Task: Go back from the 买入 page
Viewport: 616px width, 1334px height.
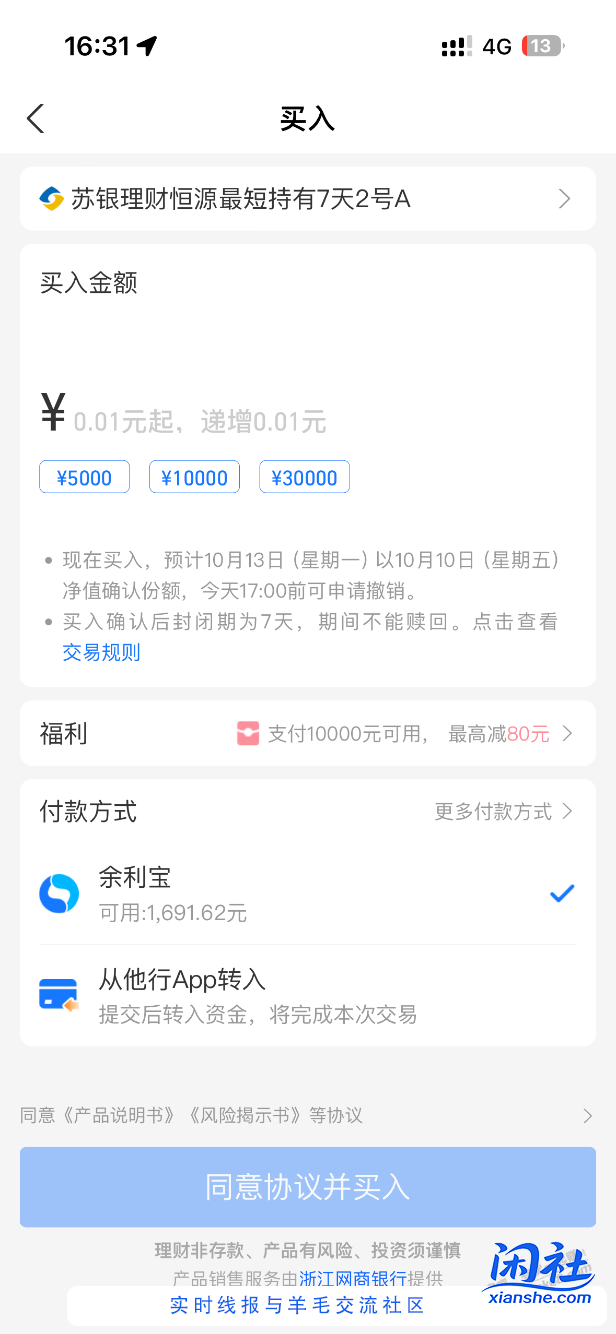Action: [36, 119]
